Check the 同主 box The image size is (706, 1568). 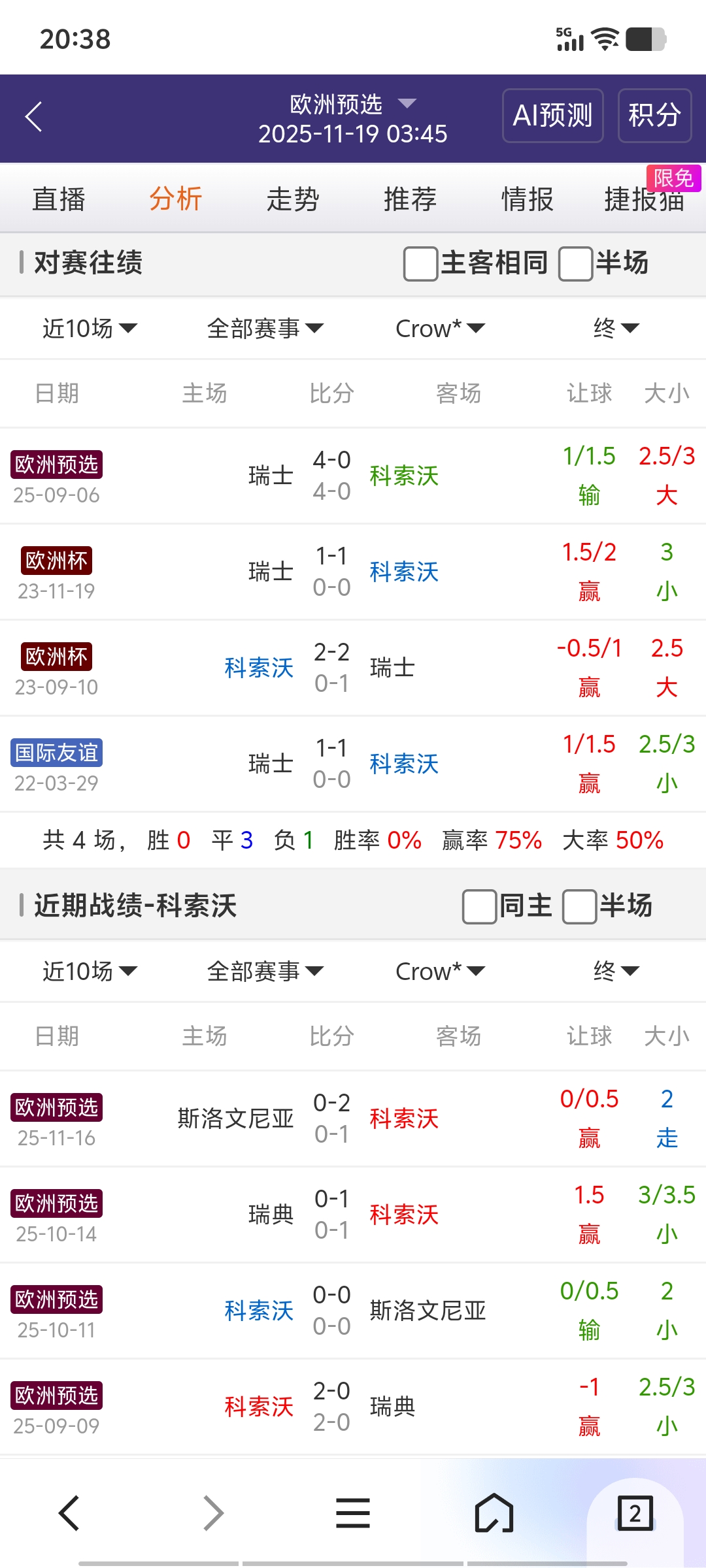coord(479,907)
